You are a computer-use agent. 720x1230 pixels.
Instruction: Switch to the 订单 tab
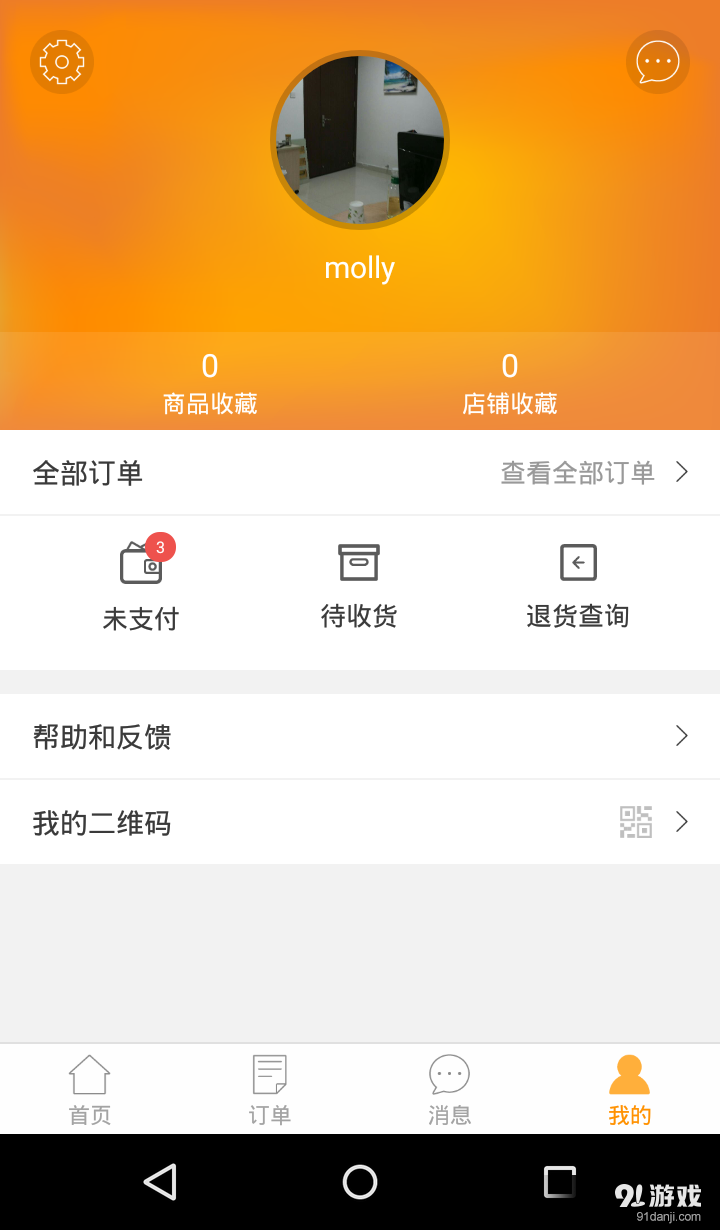coord(269,1088)
